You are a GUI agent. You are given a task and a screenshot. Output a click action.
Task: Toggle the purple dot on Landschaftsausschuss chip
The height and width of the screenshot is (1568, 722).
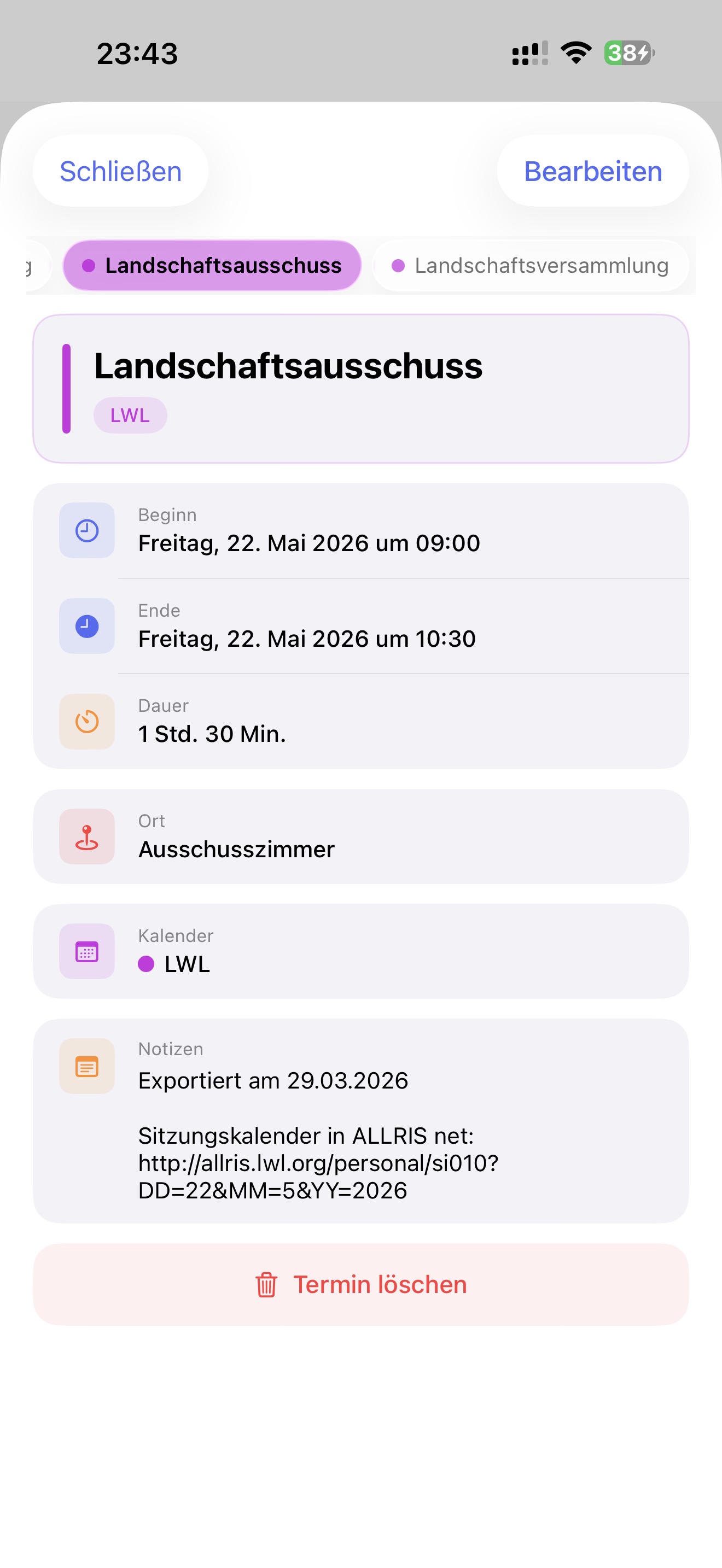[x=87, y=265]
